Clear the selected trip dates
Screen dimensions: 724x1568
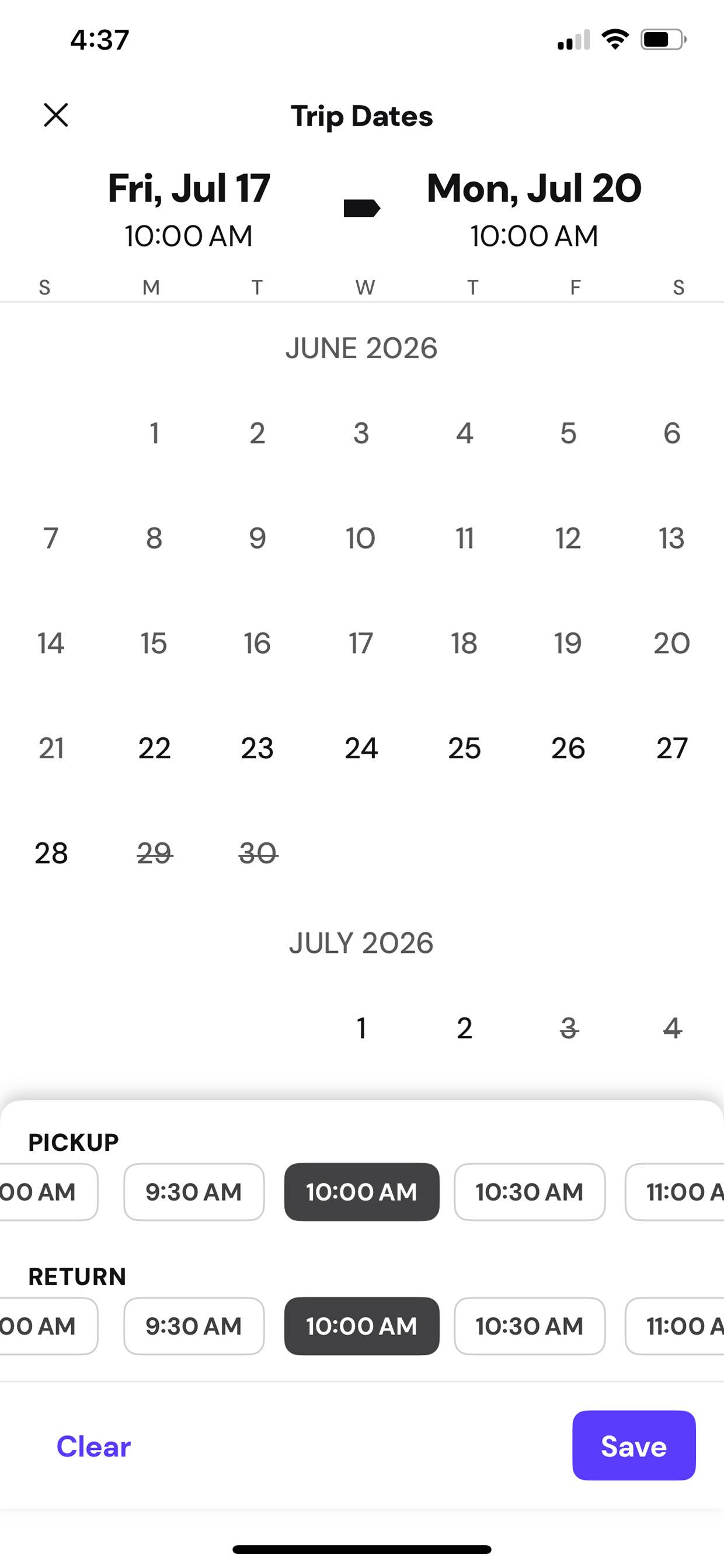pos(93,1446)
